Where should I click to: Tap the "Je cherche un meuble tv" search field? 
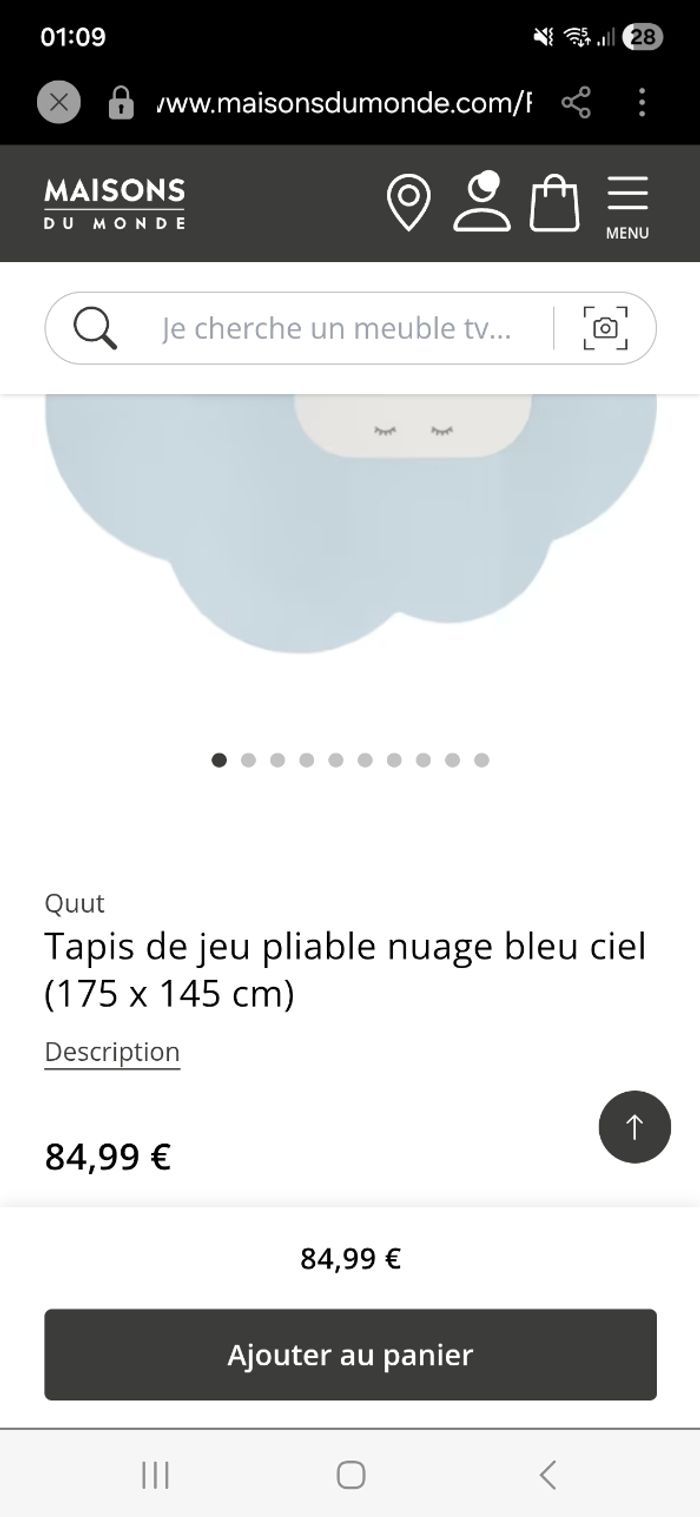[336, 328]
